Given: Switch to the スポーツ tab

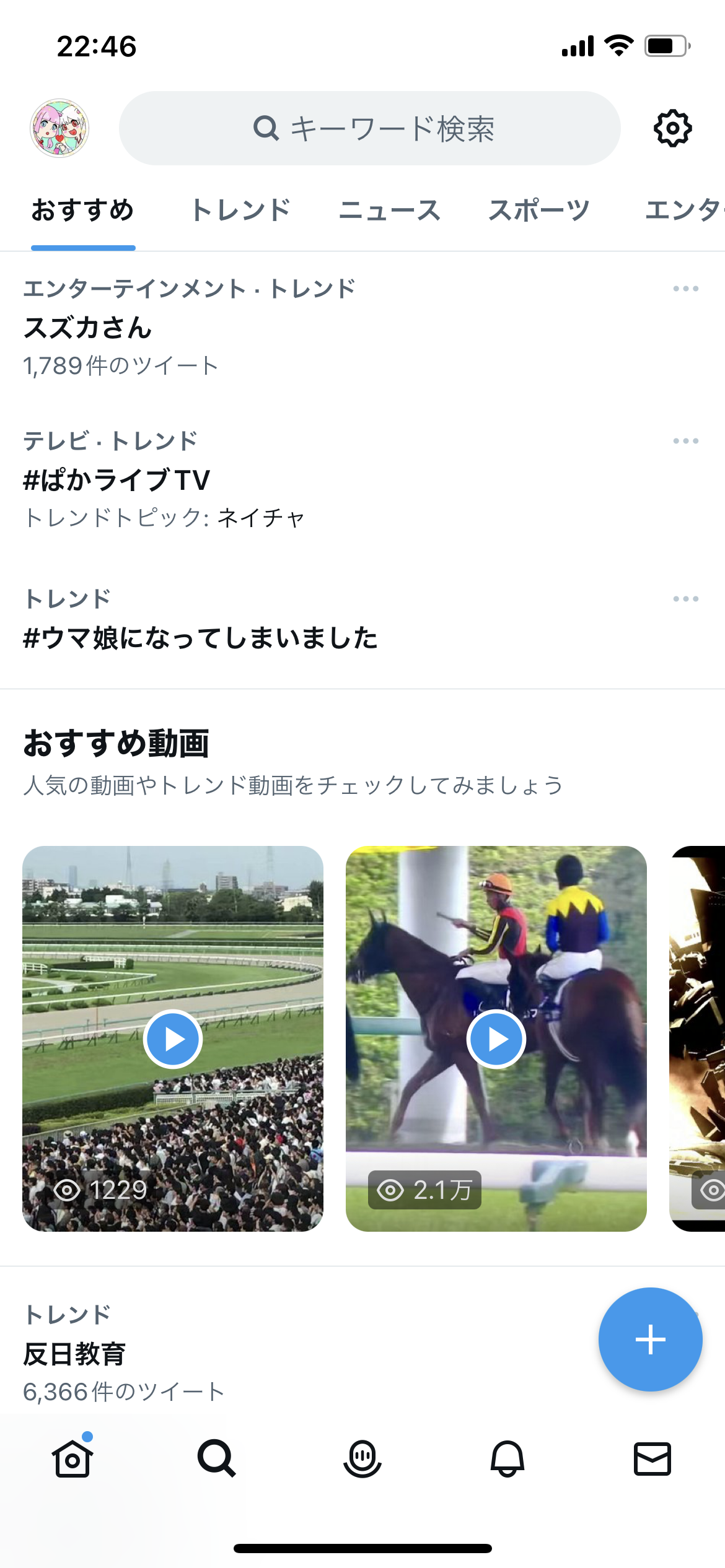Looking at the screenshot, I should tap(538, 211).
